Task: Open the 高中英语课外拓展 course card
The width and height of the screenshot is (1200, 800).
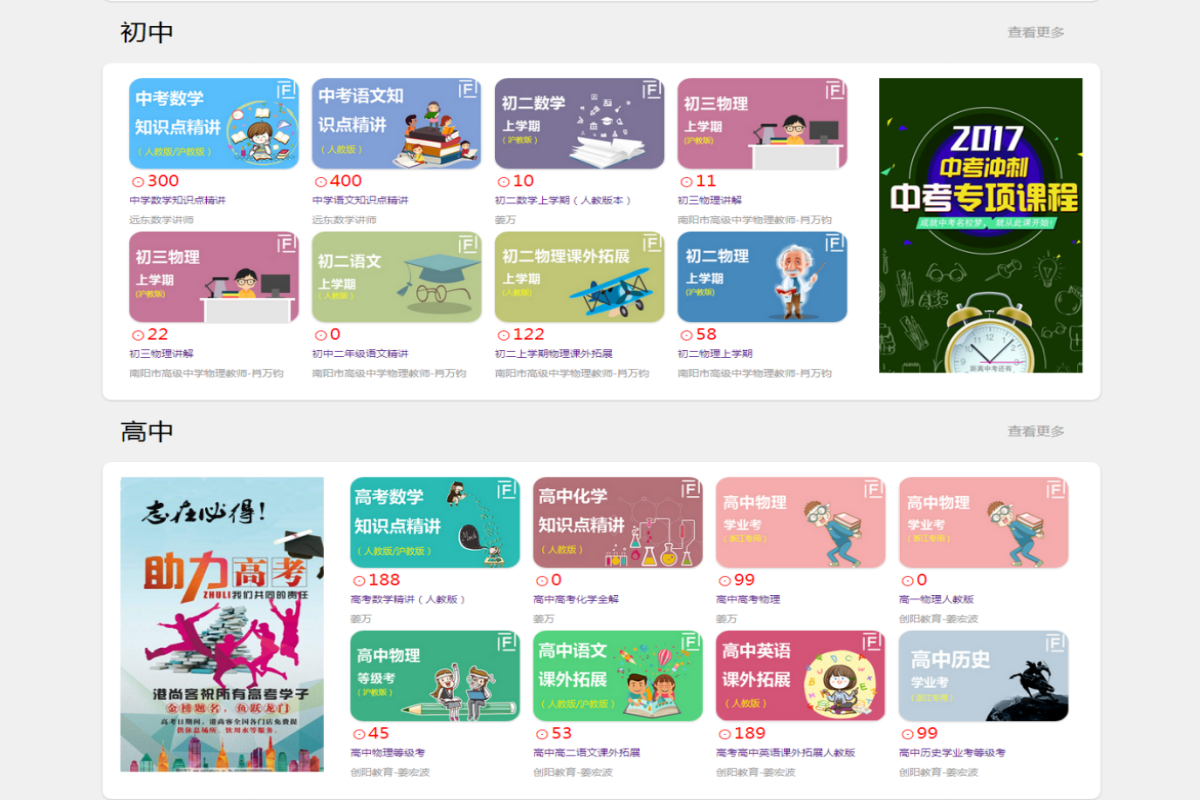Action: pyautogui.click(x=800, y=676)
